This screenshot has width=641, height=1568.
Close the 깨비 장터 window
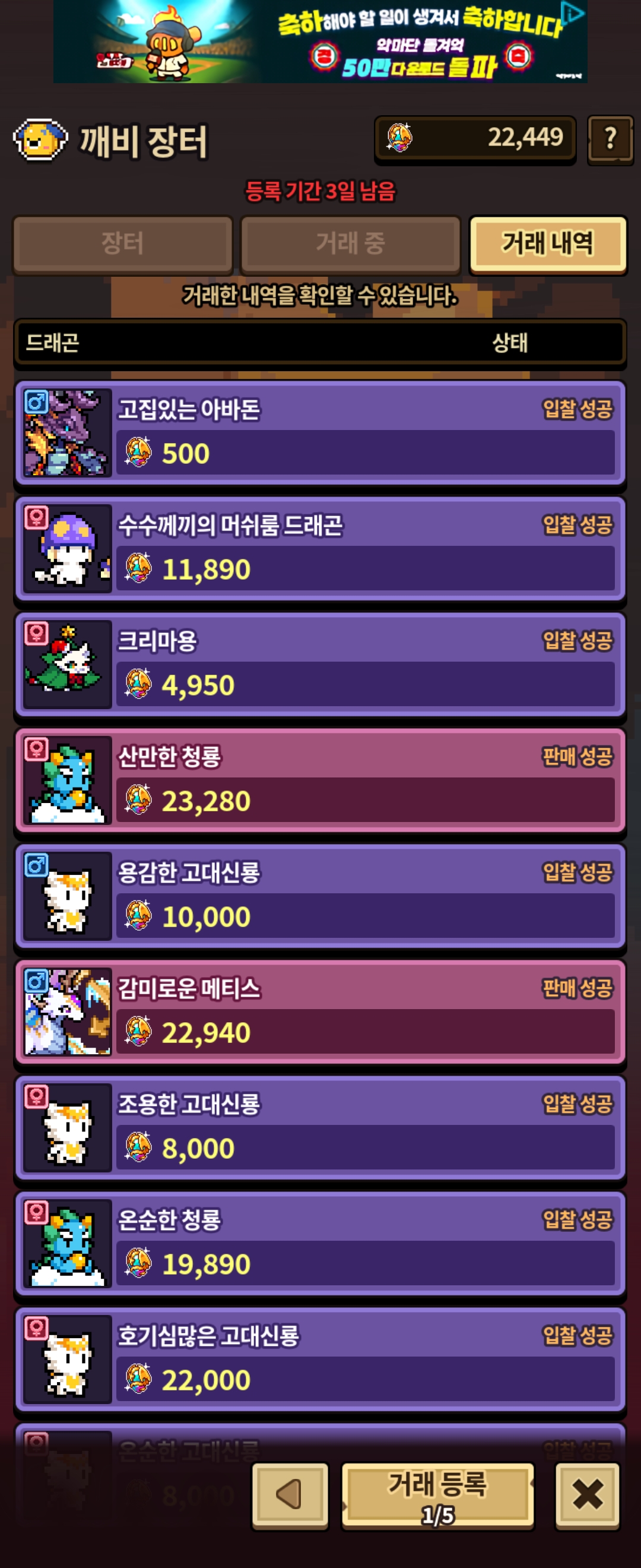587,1496
